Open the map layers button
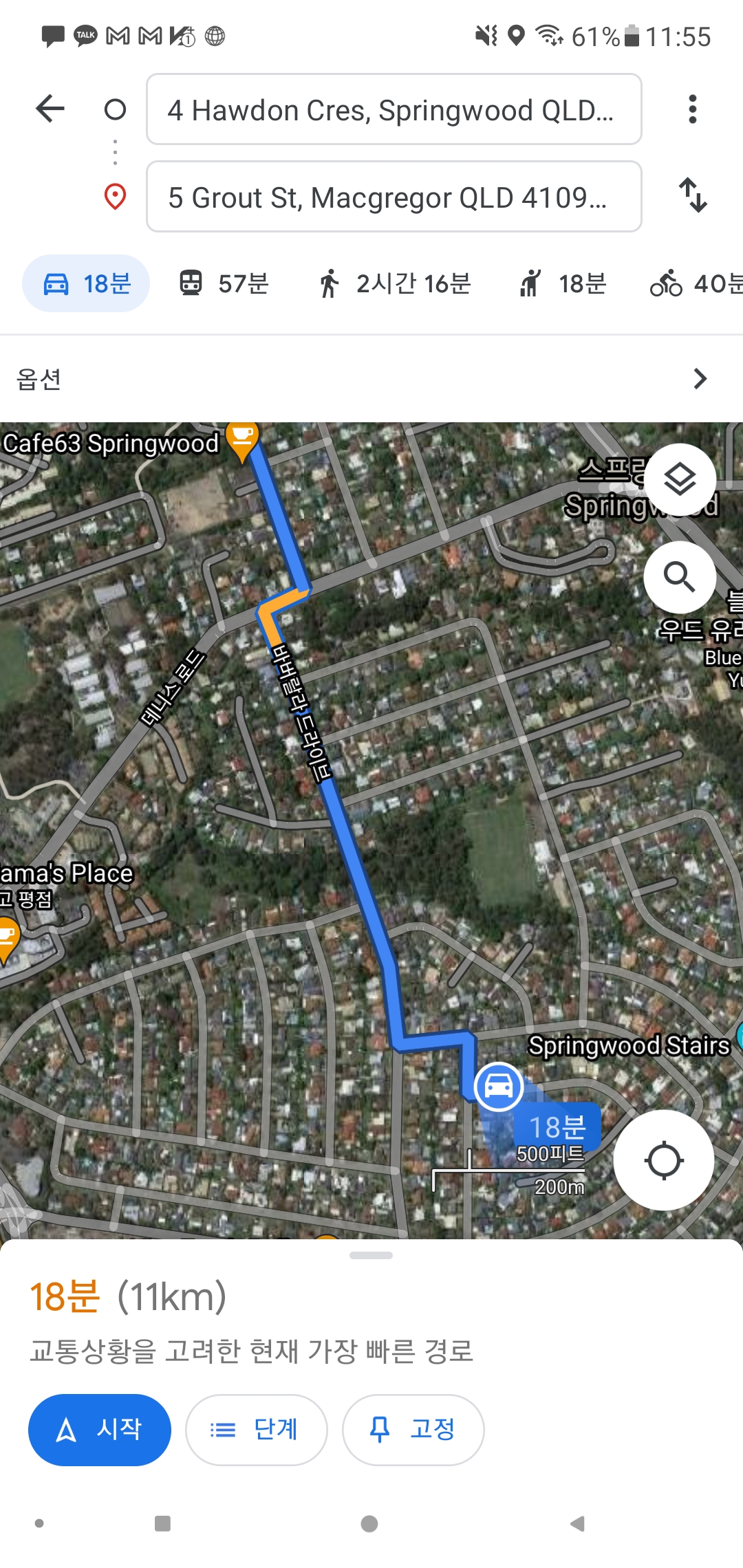The image size is (743, 1568). 680,479
